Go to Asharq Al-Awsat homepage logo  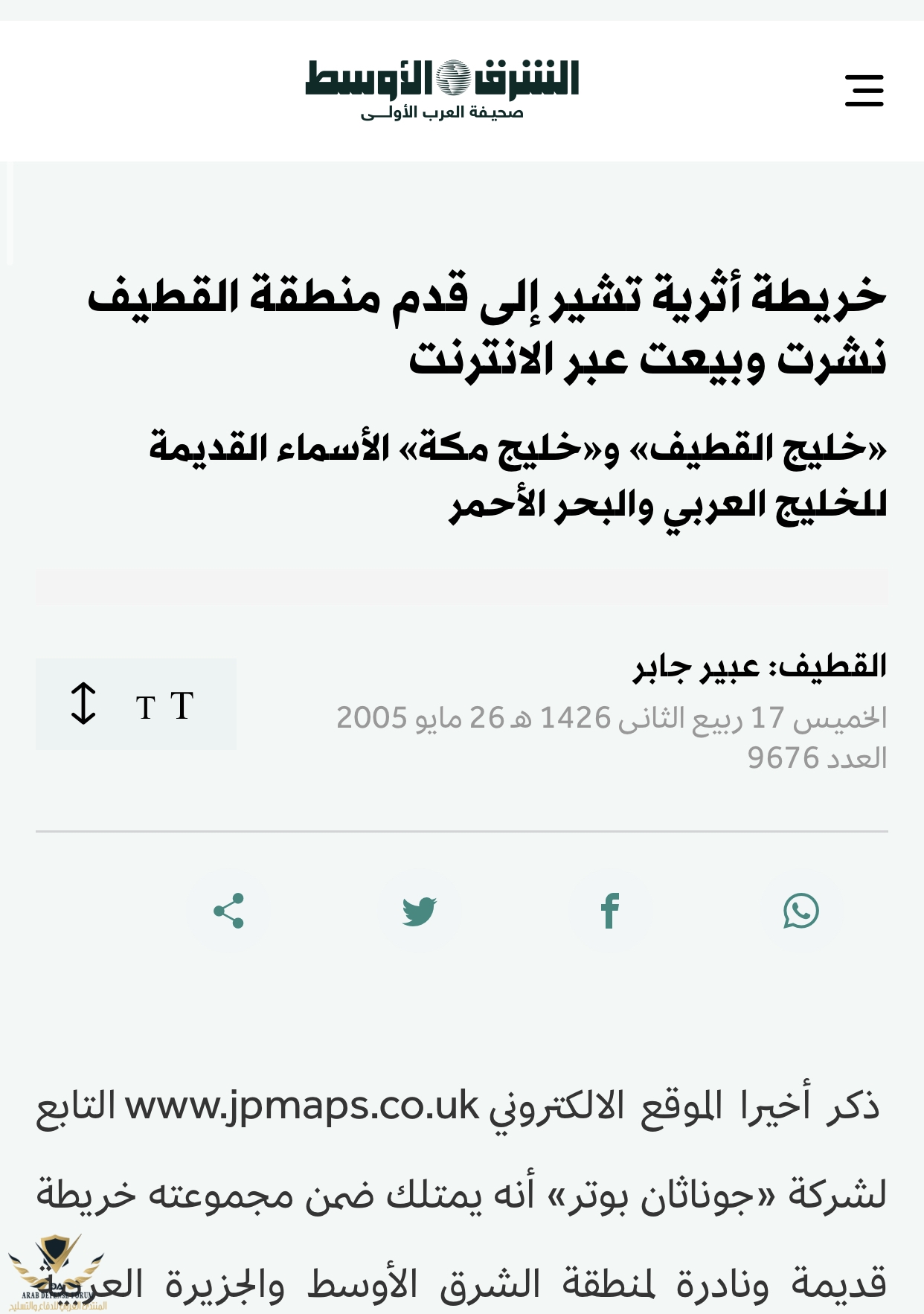click(442, 89)
